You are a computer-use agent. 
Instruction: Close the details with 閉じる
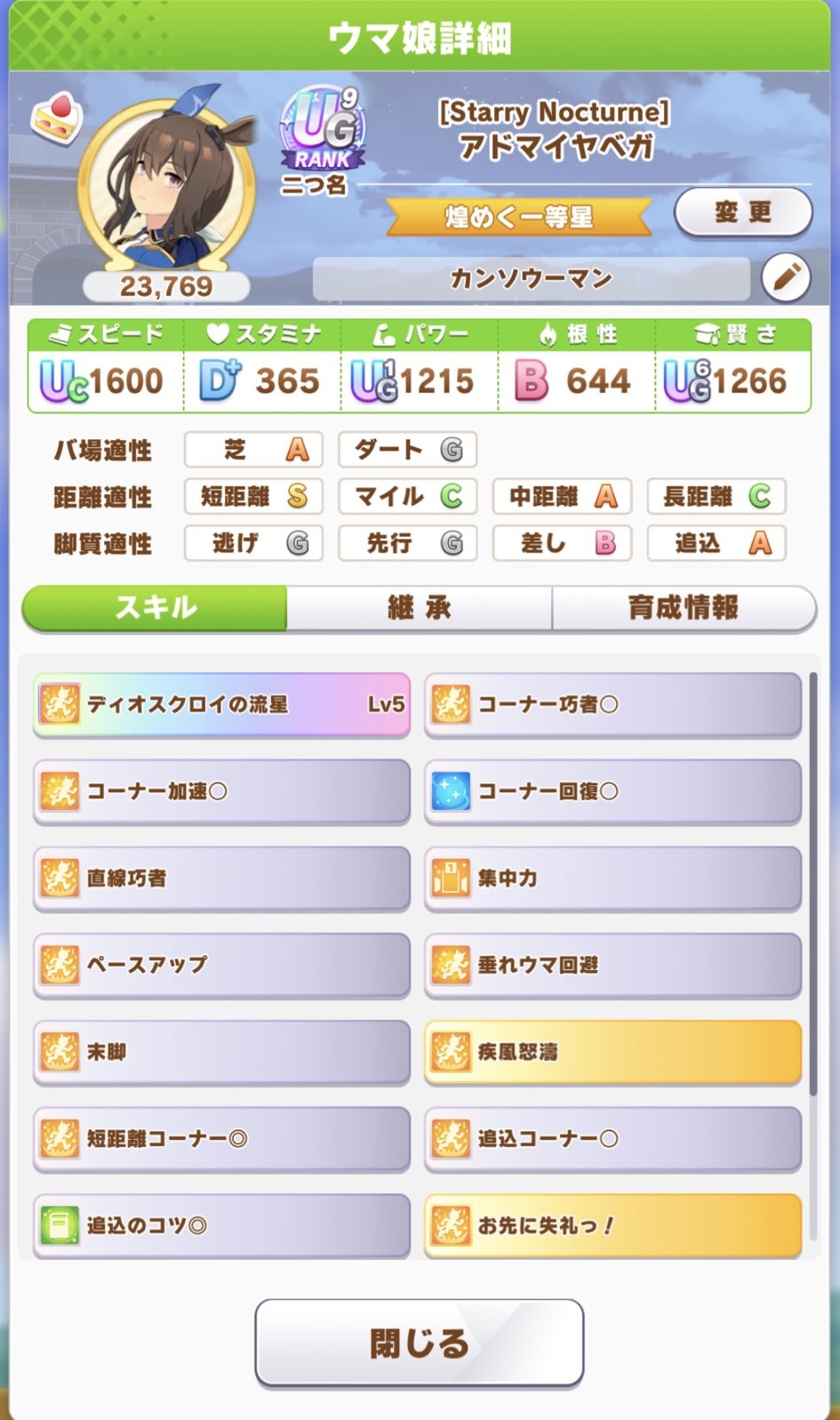point(419,1343)
